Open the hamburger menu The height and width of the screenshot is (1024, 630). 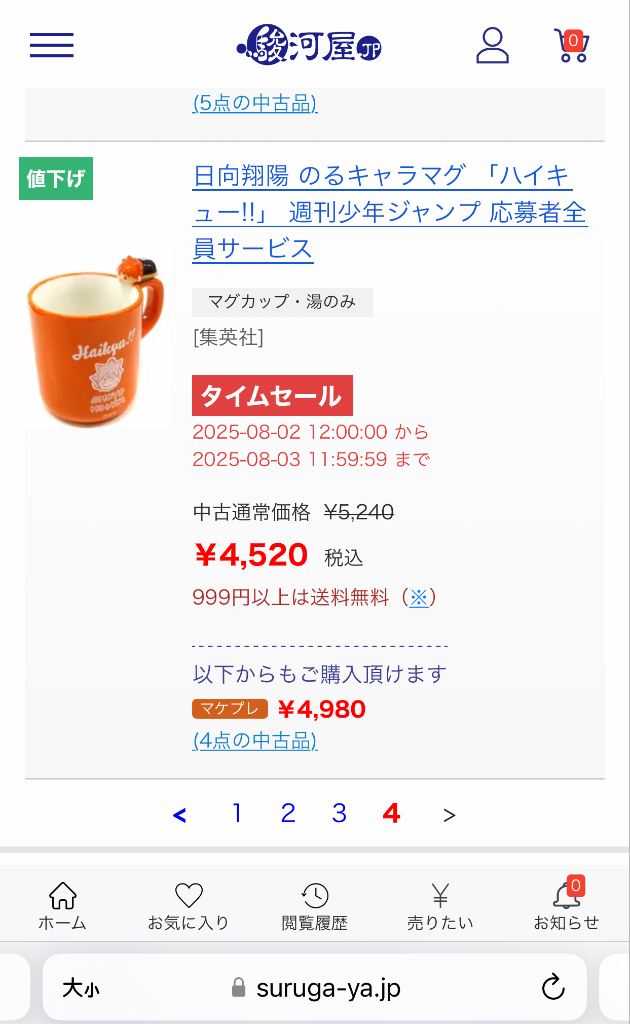pyautogui.click(x=51, y=45)
